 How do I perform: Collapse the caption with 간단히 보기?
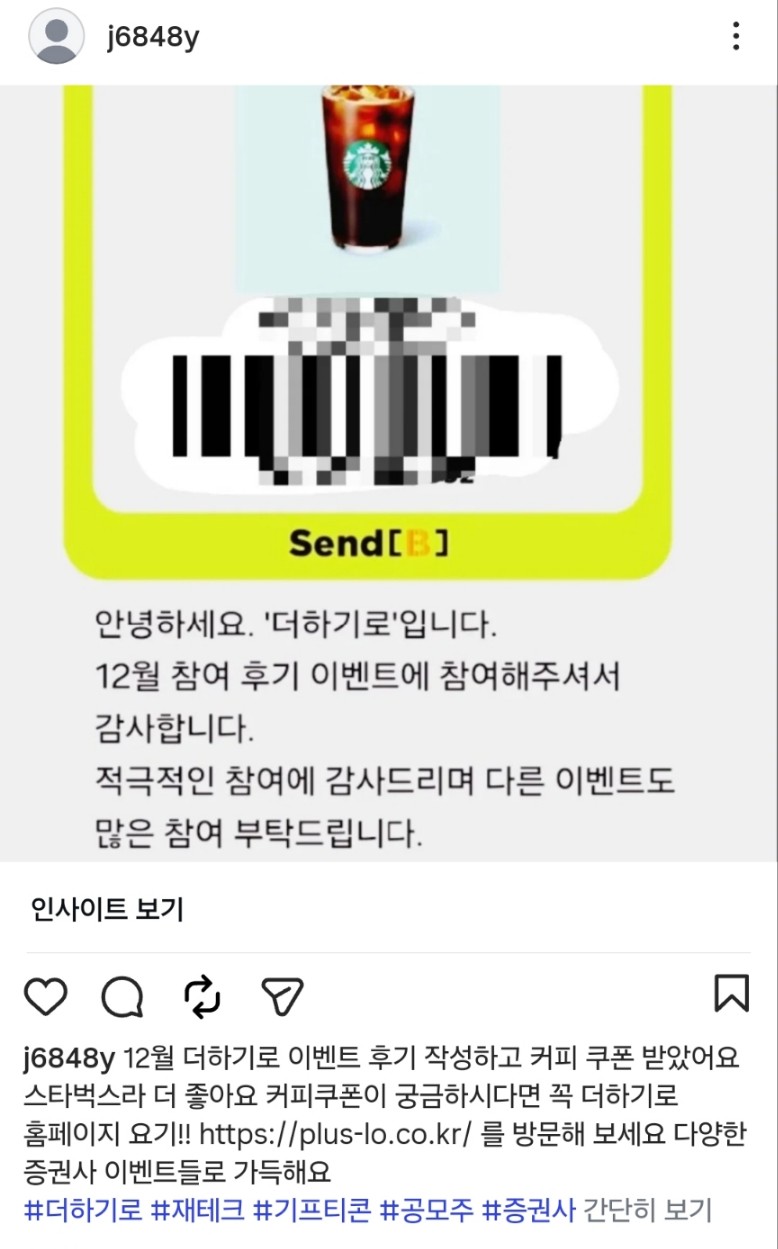(647, 1210)
